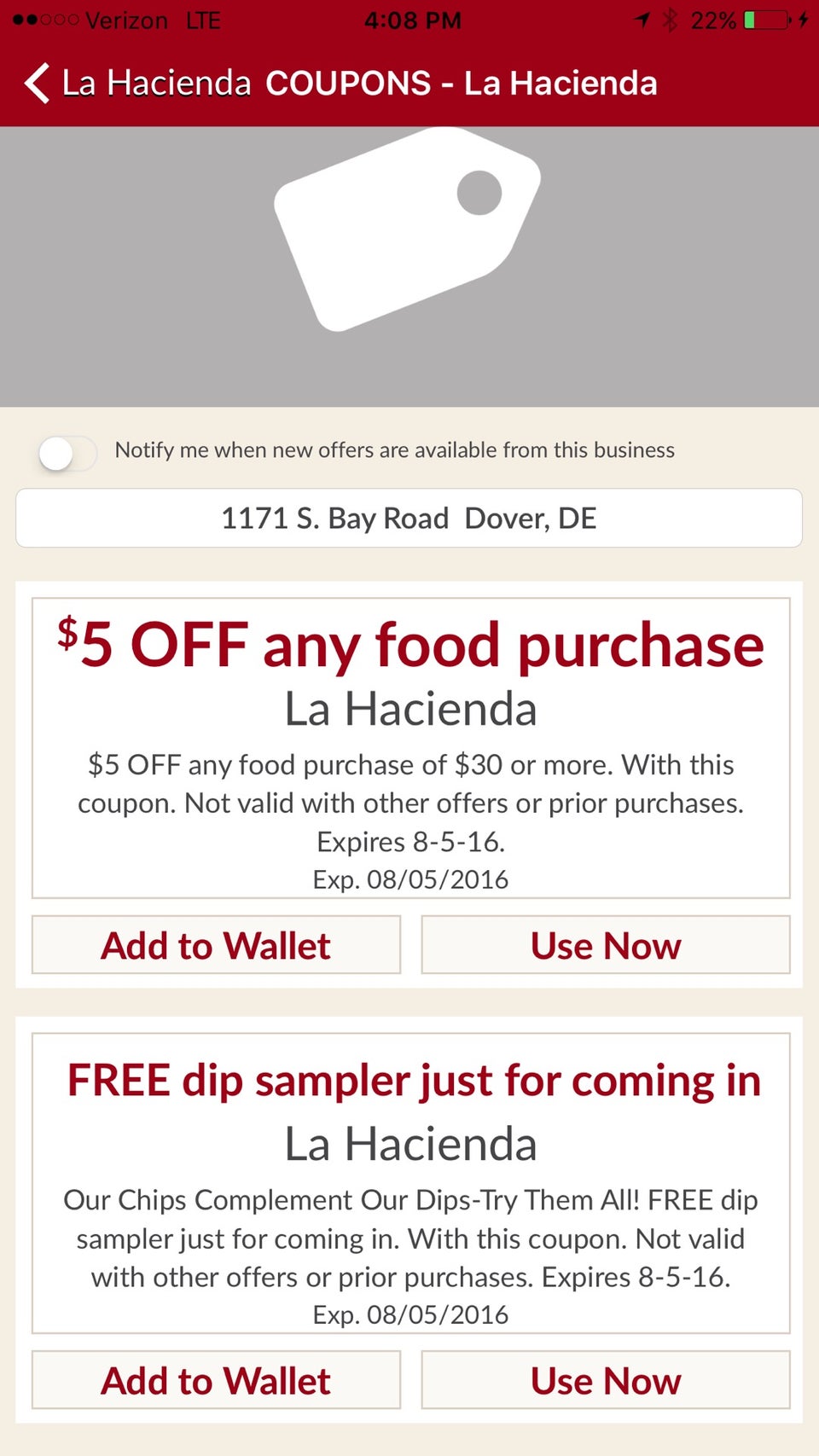Use the $5 OFF coupon now
The height and width of the screenshot is (1456, 819).
[605, 945]
